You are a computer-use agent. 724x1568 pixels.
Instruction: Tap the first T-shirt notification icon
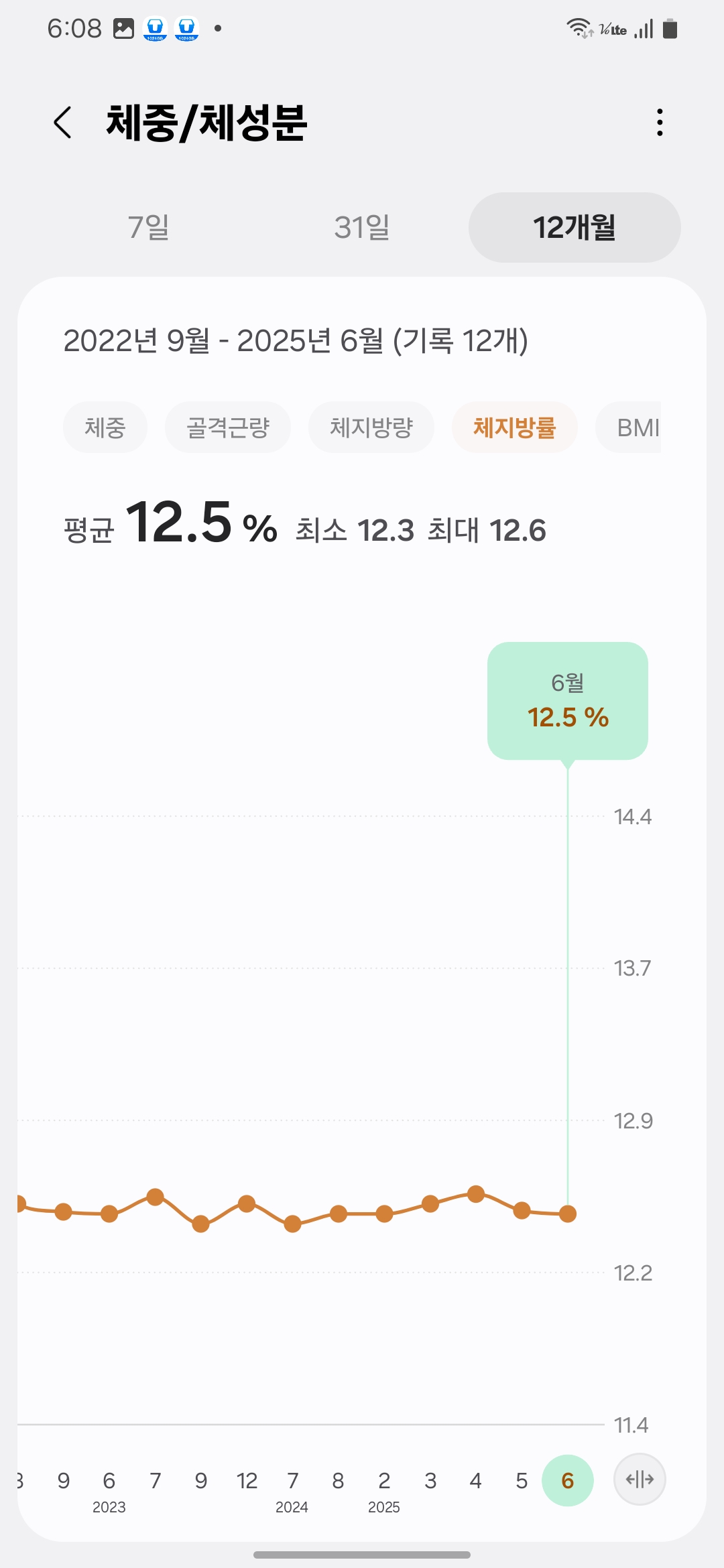tap(156, 28)
